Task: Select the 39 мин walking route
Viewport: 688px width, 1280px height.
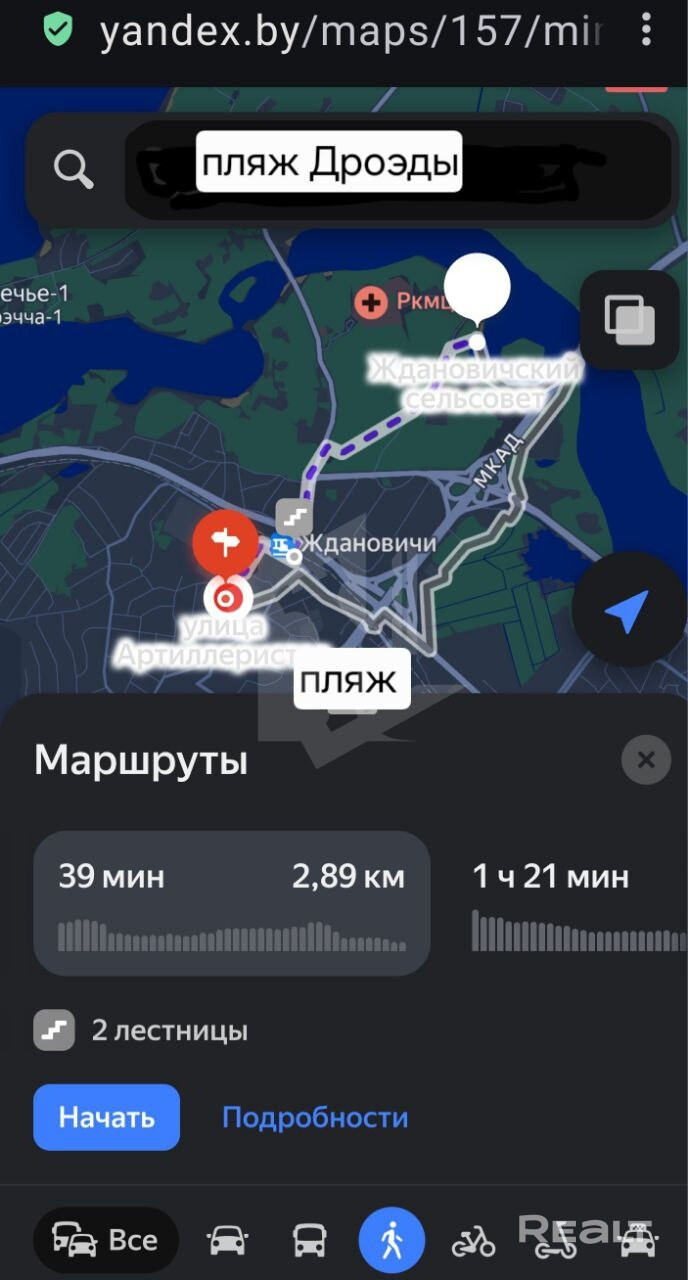Action: pyautogui.click(x=232, y=902)
